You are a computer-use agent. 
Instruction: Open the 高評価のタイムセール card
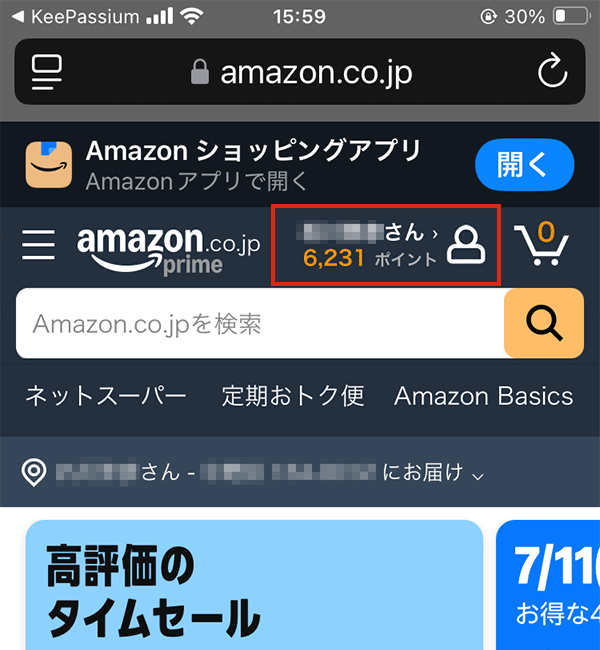click(254, 585)
